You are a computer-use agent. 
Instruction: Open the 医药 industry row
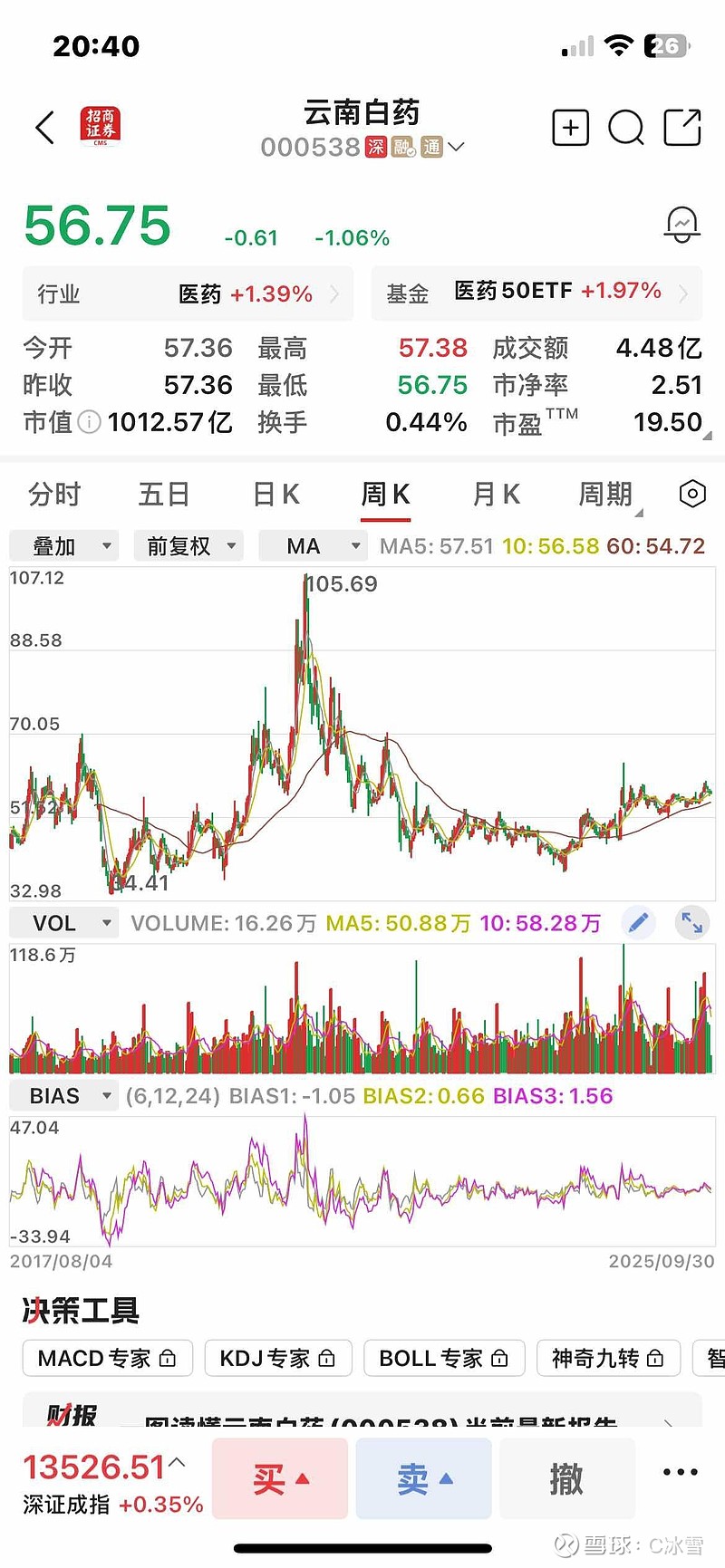[x=188, y=293]
